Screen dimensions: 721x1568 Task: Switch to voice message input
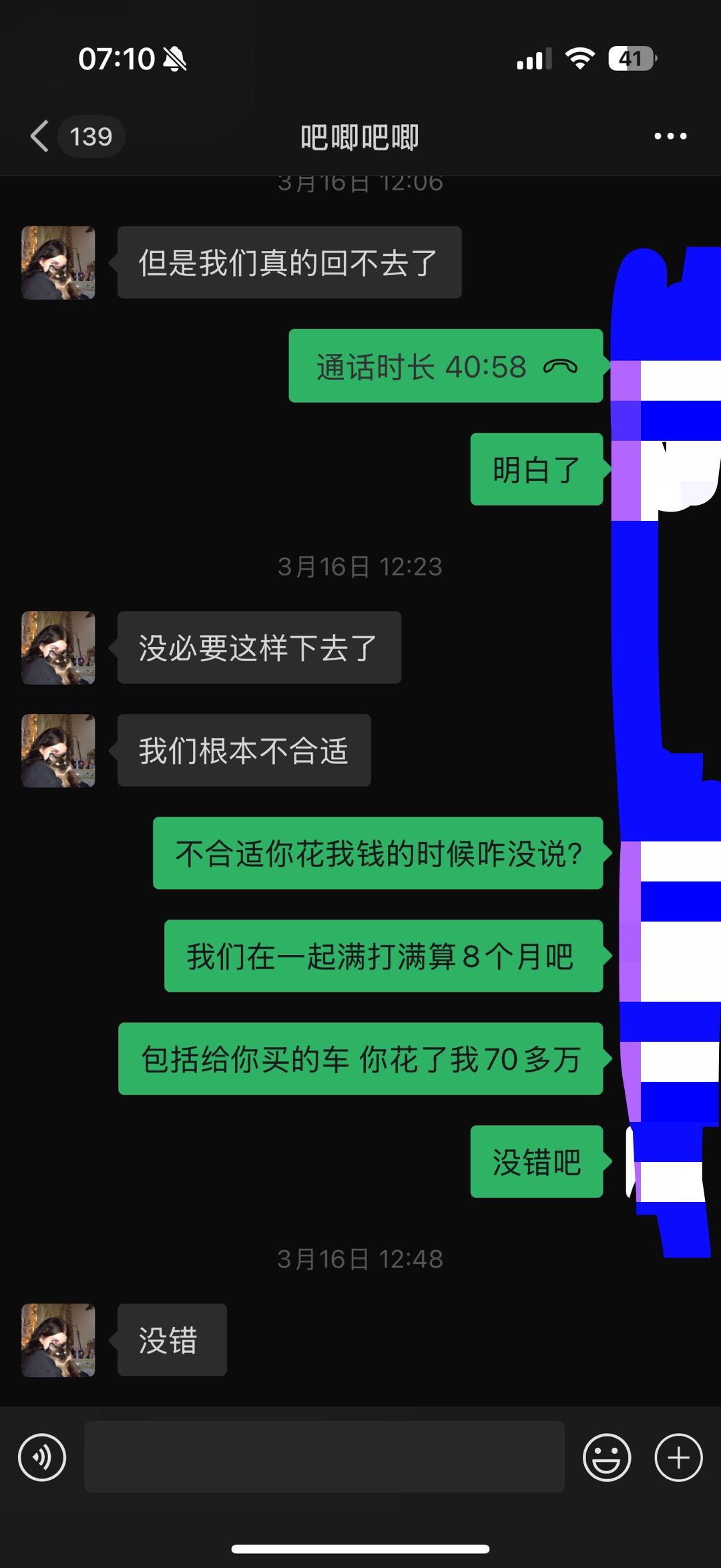(42, 1457)
